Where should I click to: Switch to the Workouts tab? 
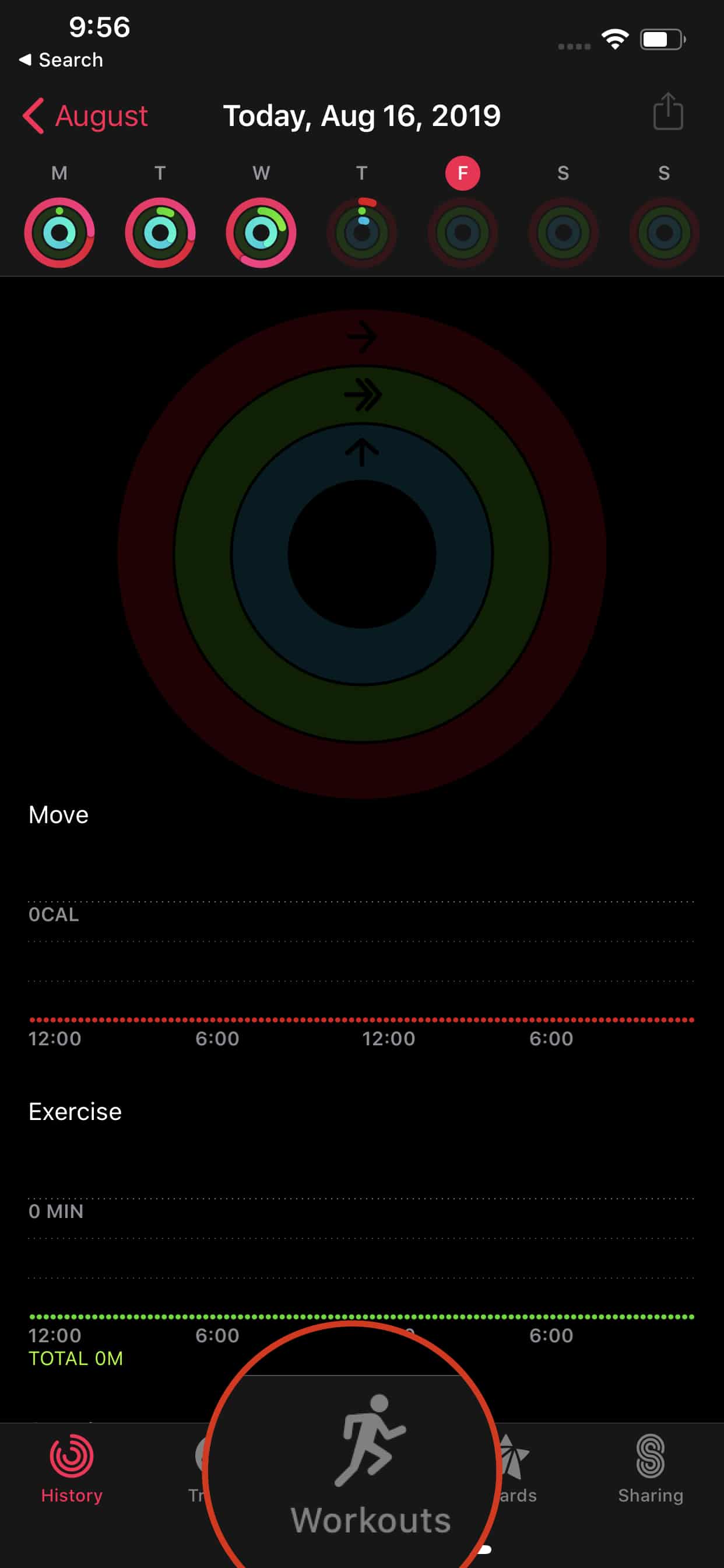[x=370, y=1466]
